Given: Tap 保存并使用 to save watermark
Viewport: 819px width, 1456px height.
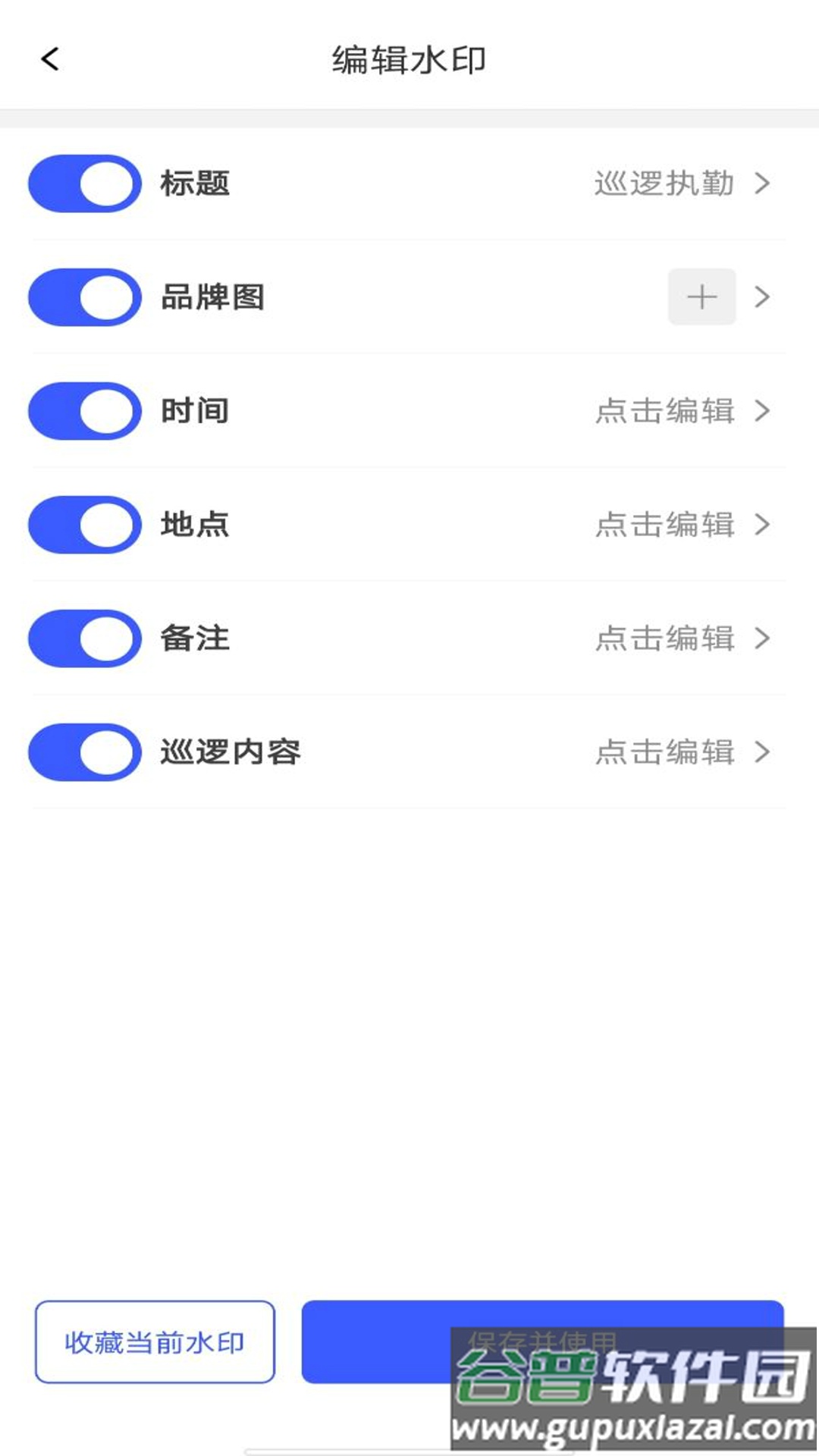Looking at the screenshot, I should tap(379, 1342).
